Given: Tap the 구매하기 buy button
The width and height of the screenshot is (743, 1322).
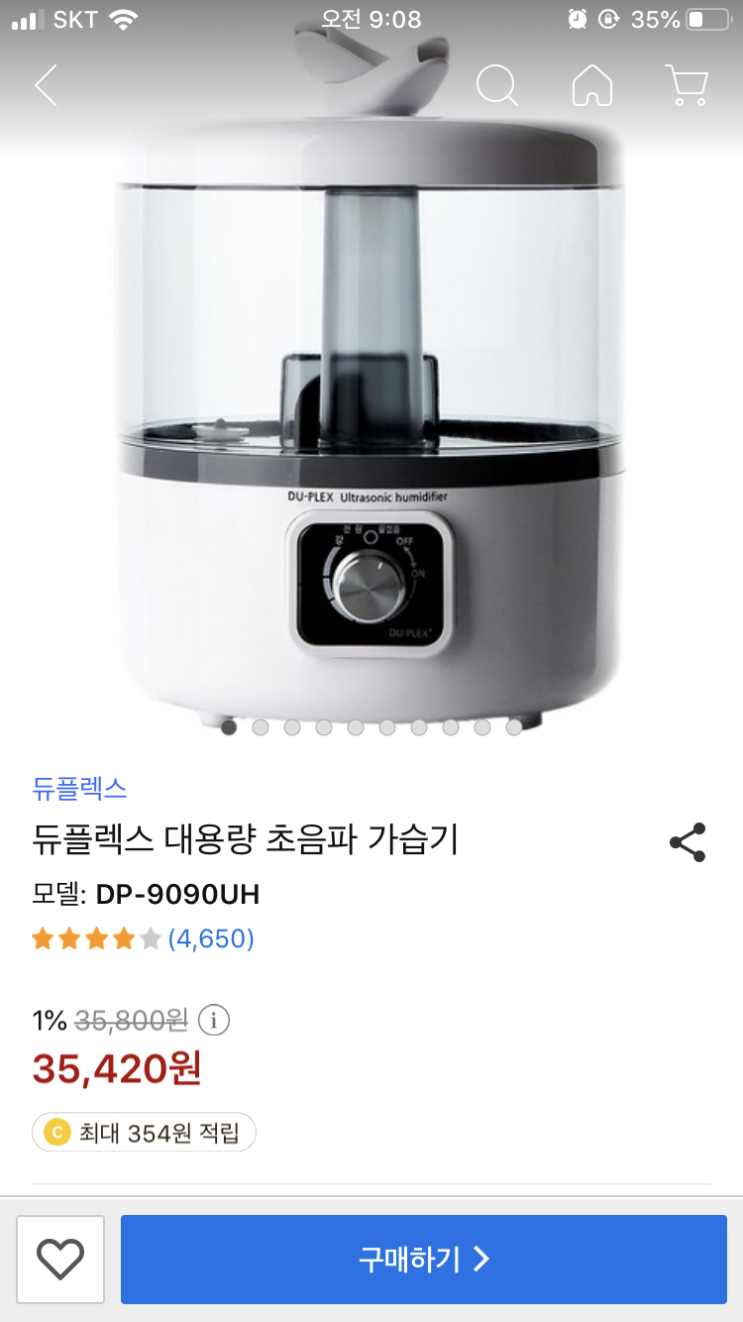Looking at the screenshot, I should (424, 1259).
